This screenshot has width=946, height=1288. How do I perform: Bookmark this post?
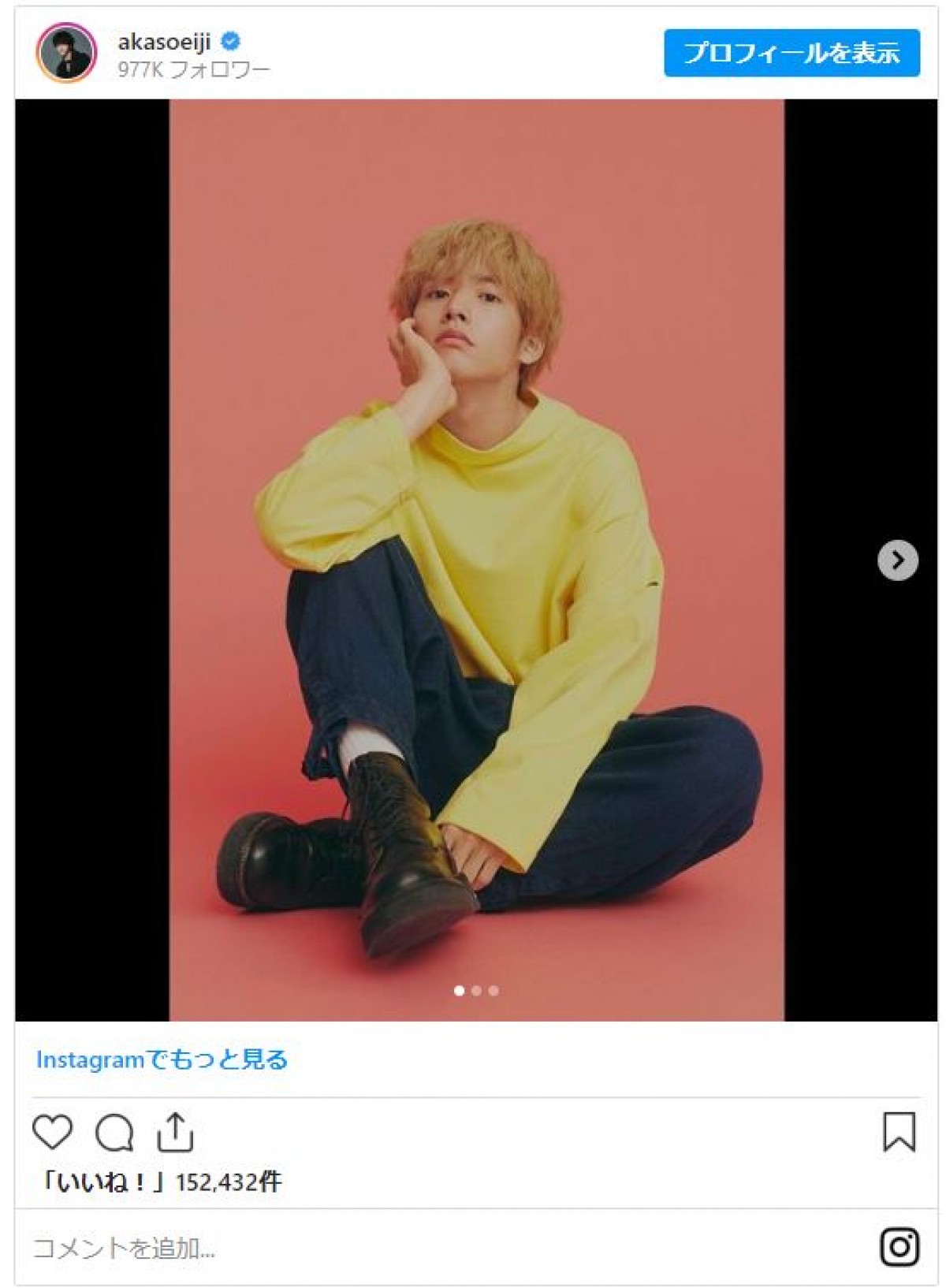pos(899,1133)
